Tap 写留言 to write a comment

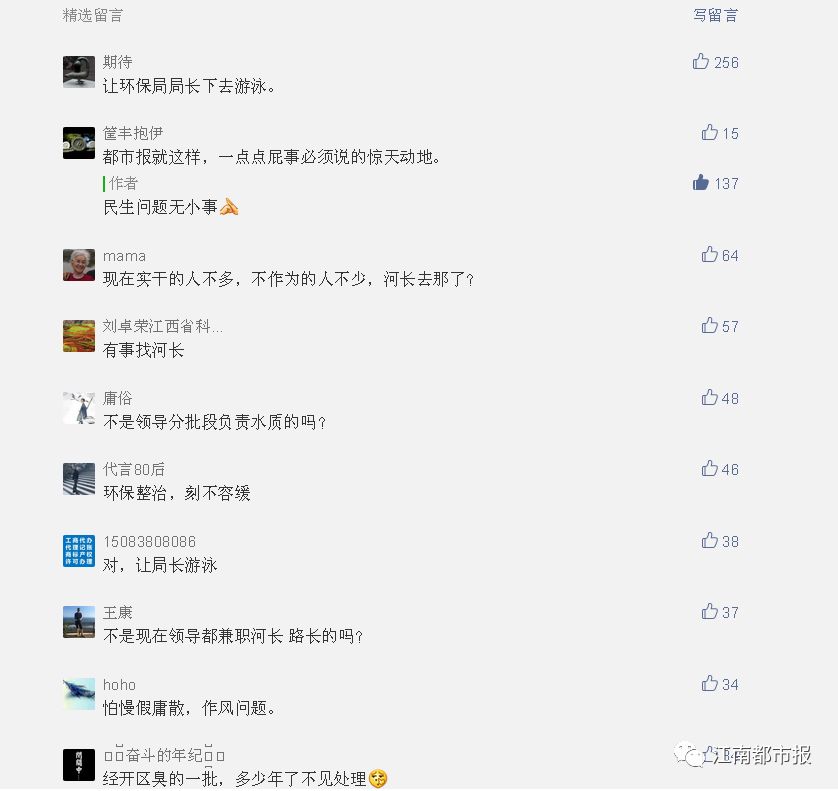point(715,15)
